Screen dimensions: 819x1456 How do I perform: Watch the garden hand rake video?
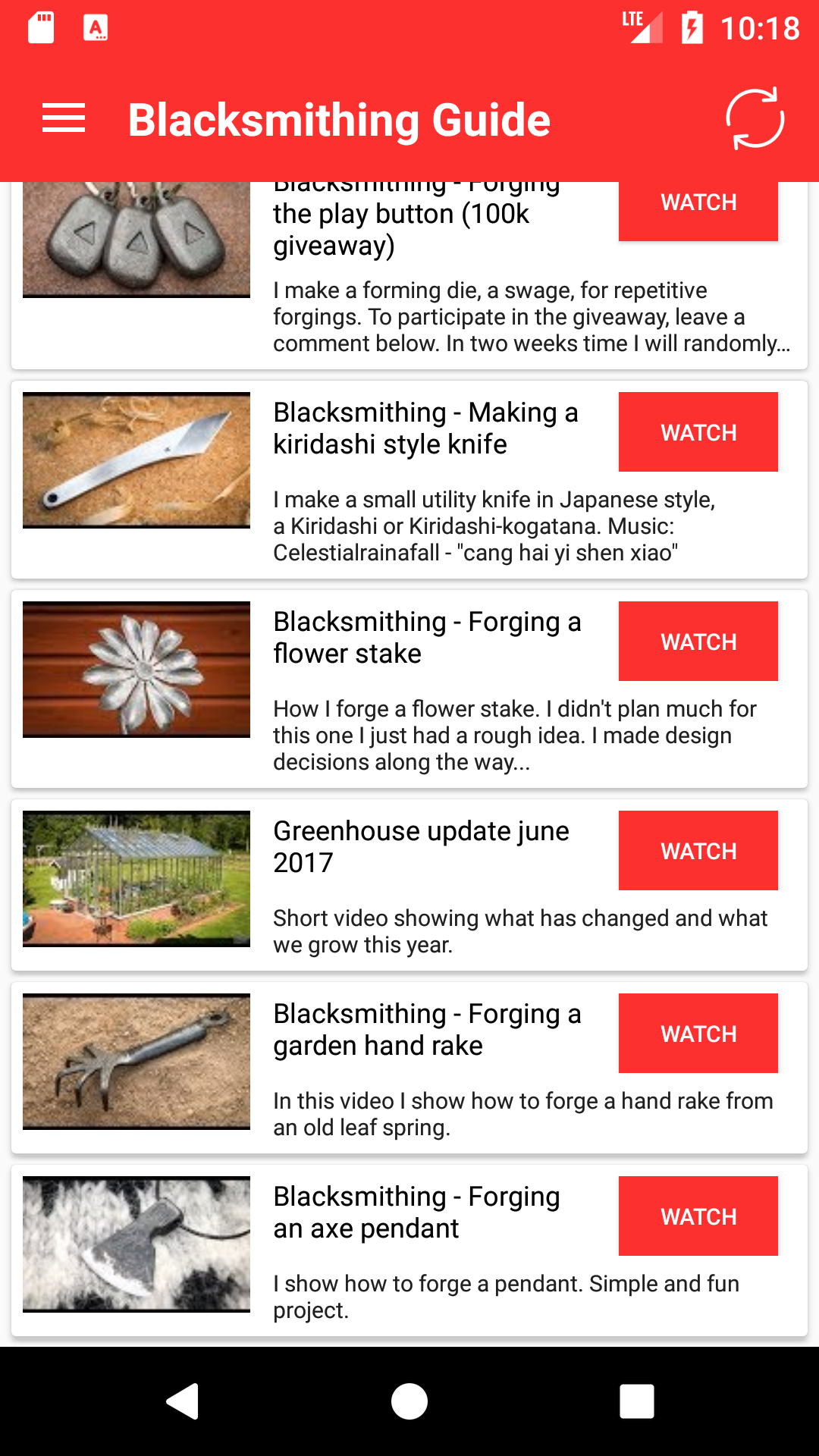pyautogui.click(x=698, y=1033)
